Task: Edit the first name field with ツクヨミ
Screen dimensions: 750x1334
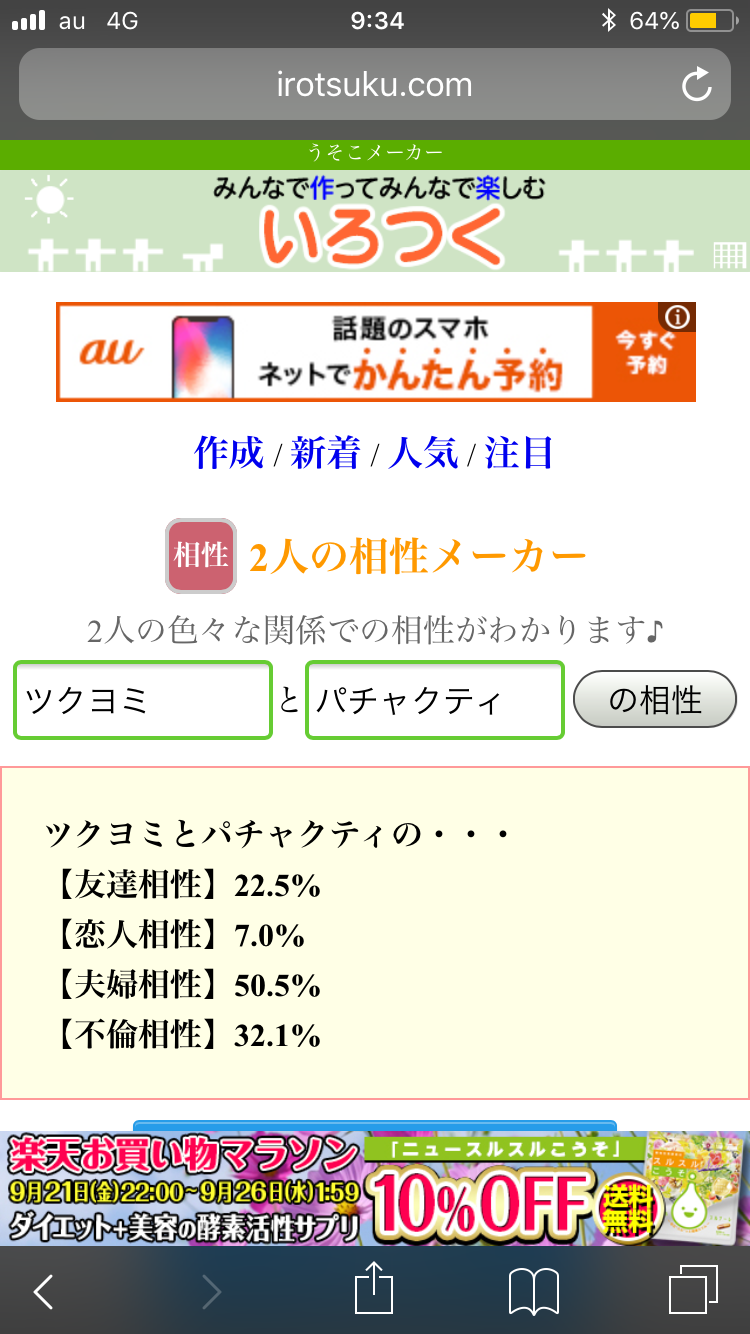Action: 142,700
